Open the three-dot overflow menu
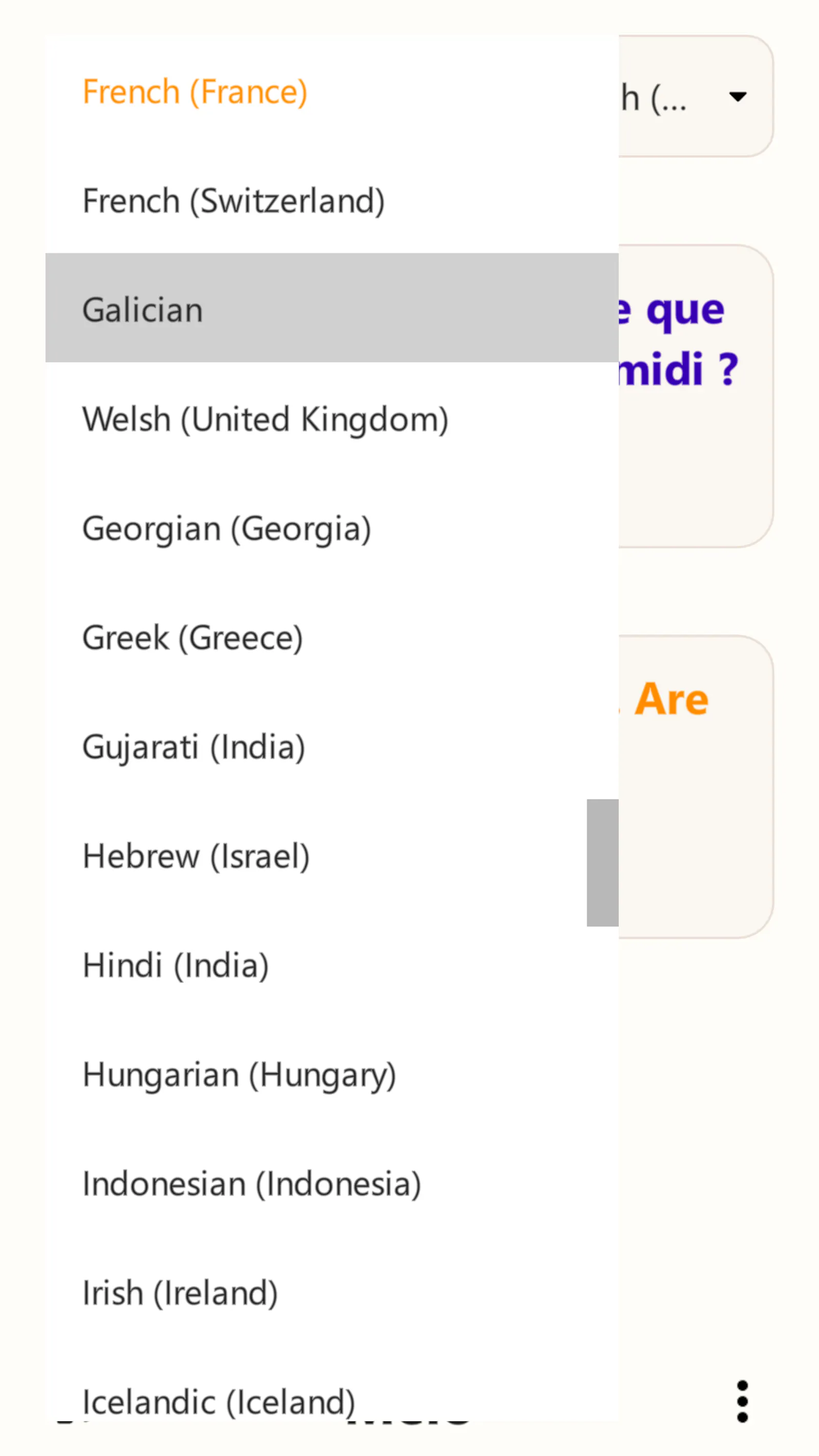This screenshot has height=1456, width=819. click(742, 1401)
